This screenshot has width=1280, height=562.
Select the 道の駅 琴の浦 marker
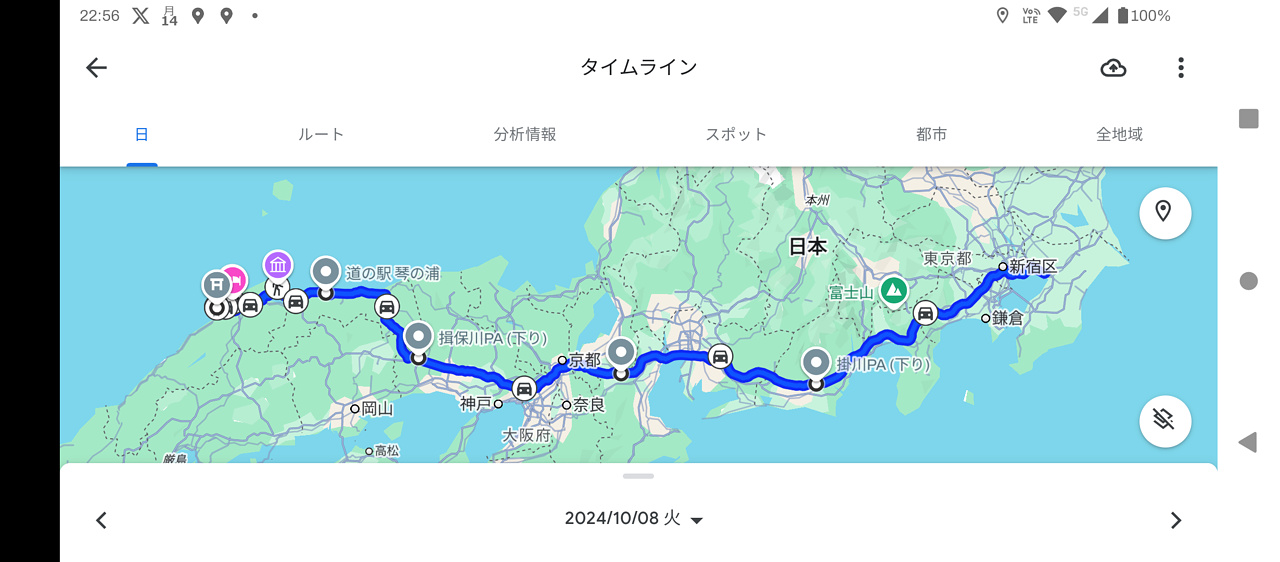[x=326, y=272]
